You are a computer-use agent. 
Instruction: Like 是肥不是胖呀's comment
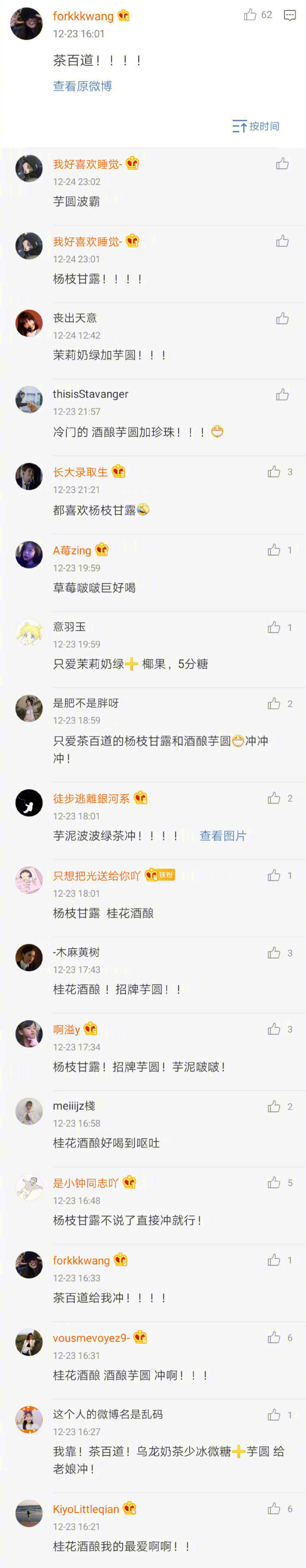click(x=274, y=704)
